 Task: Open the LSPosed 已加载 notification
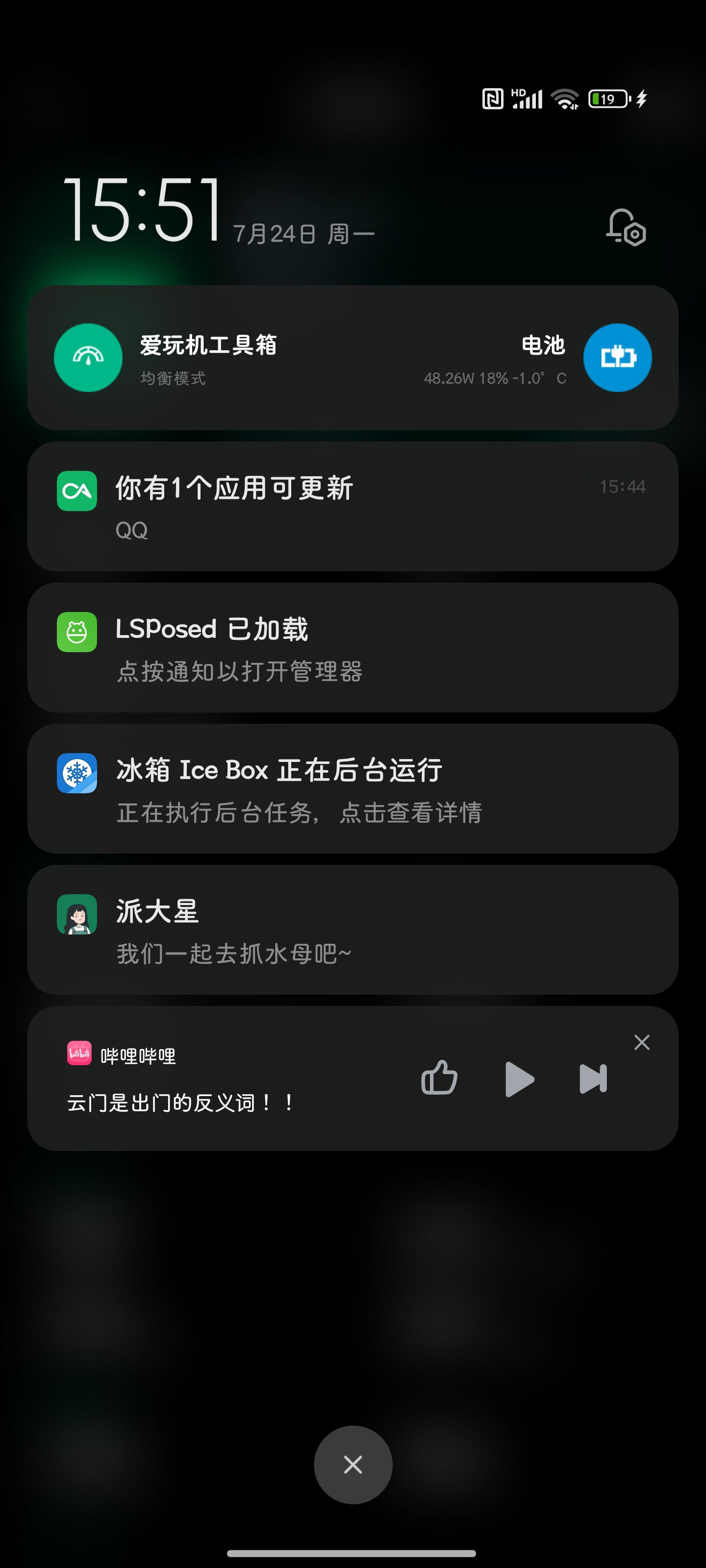point(352,648)
